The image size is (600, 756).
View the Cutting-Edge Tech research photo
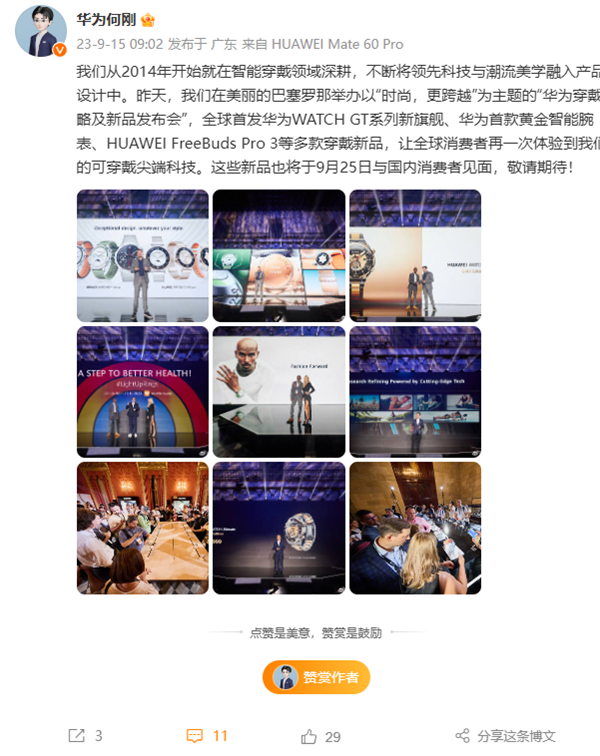[414, 392]
